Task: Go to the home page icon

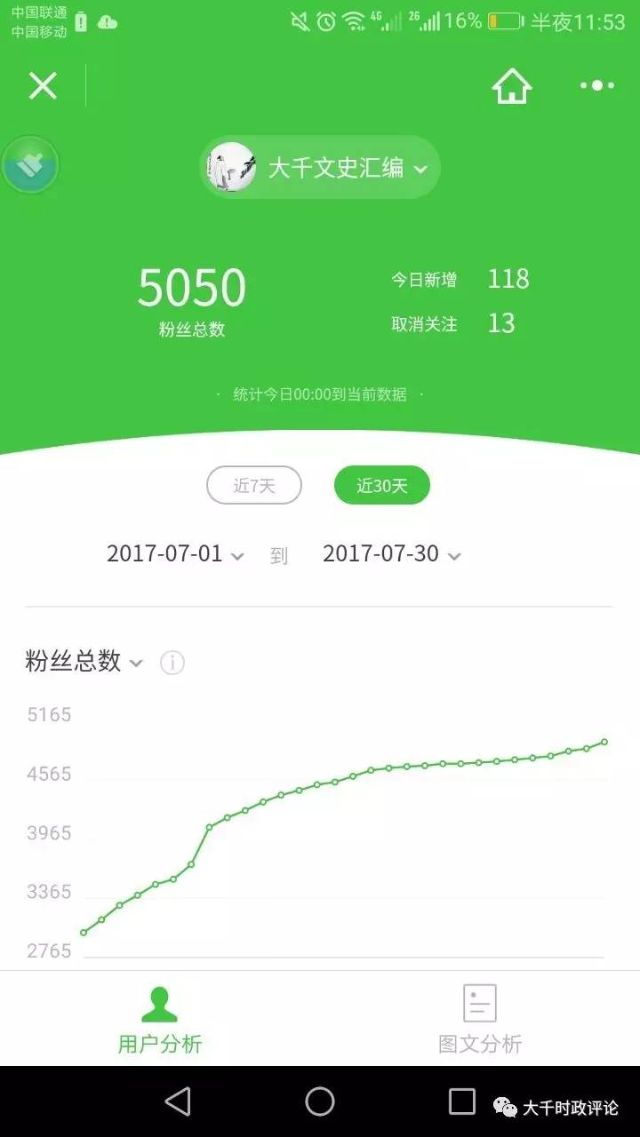Action: [511, 86]
